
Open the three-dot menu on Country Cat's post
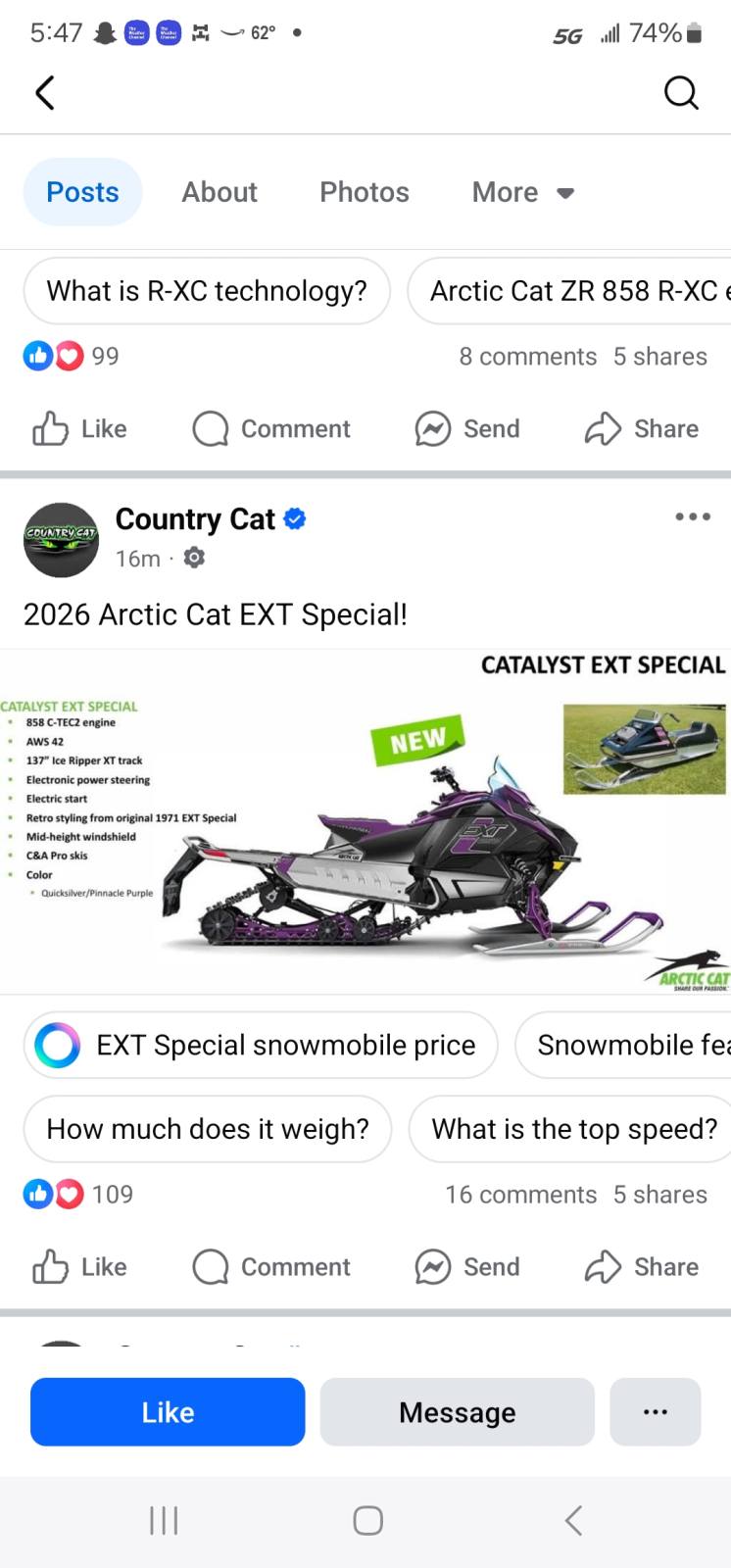pyautogui.click(x=693, y=516)
